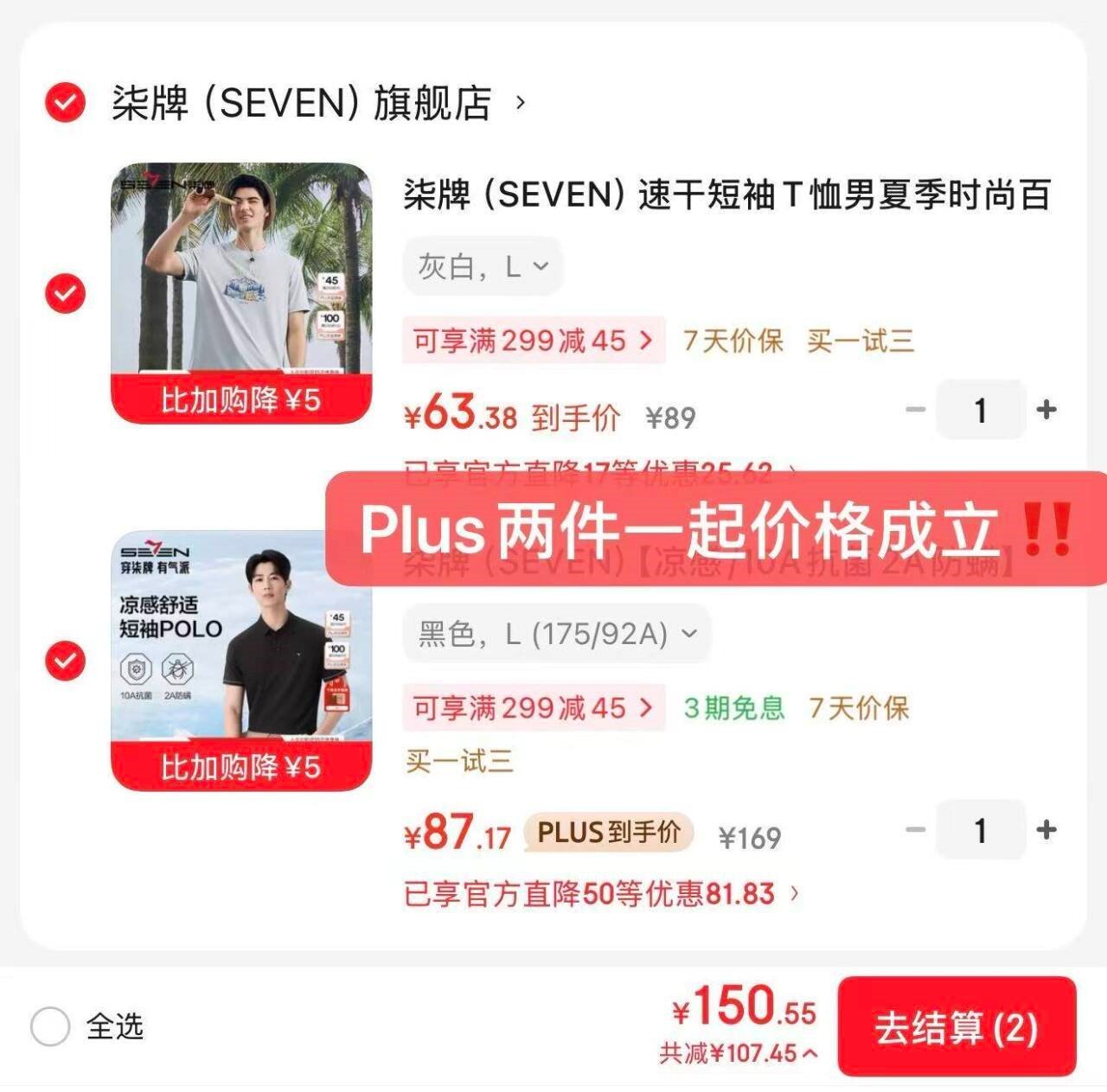Change the 黑色, L (175/92A) variant selection
The width and height of the screenshot is (1107, 1092).
click(557, 635)
